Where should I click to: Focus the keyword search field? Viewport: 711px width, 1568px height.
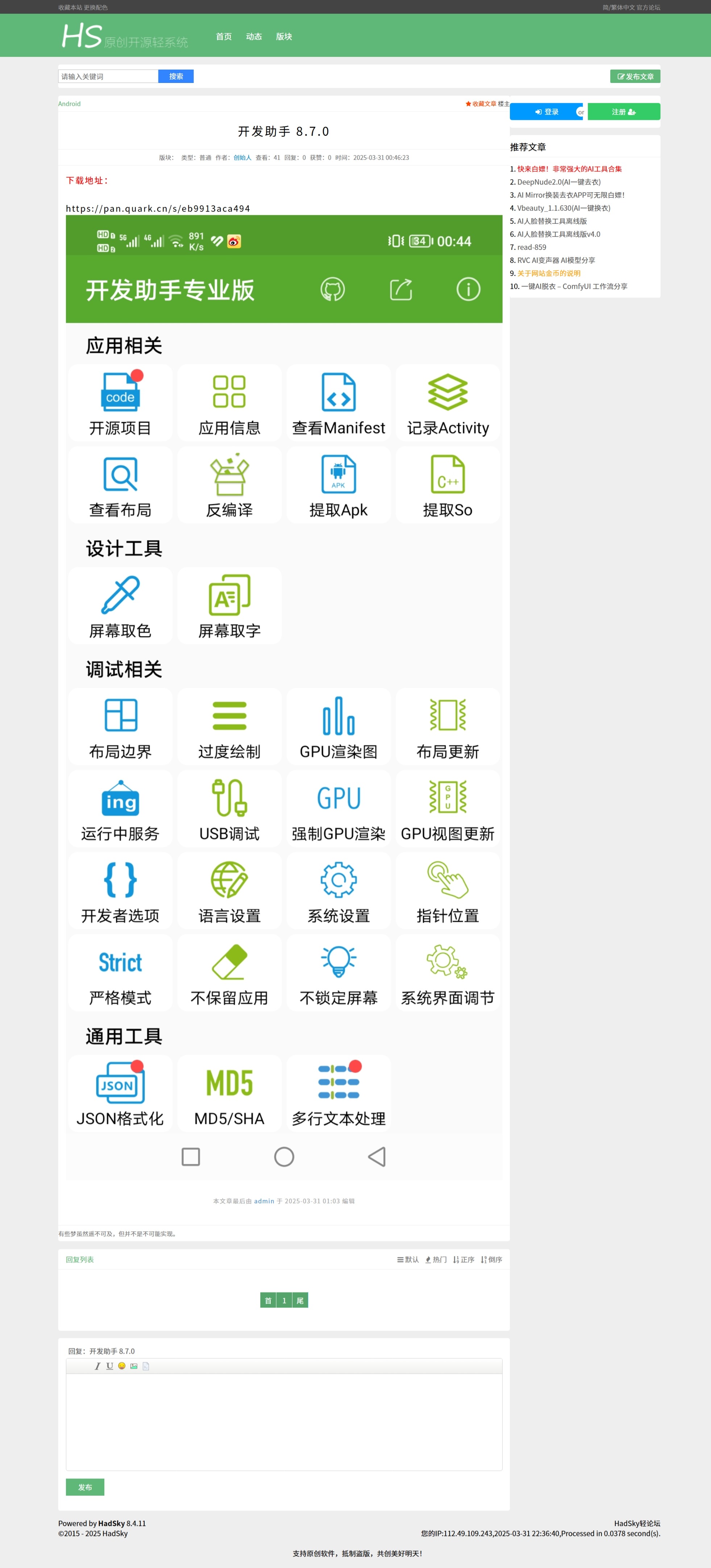point(108,76)
